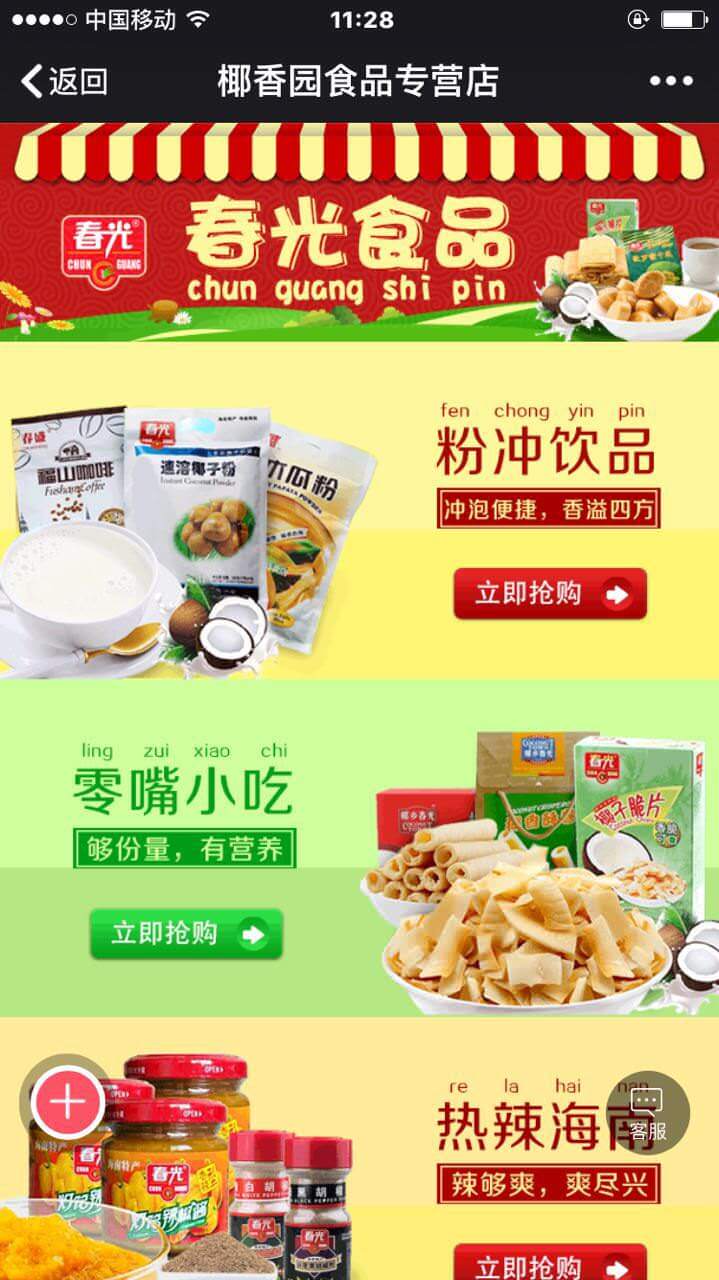Contact 客服 customer service
The image size is (719, 1280).
pos(647,1112)
